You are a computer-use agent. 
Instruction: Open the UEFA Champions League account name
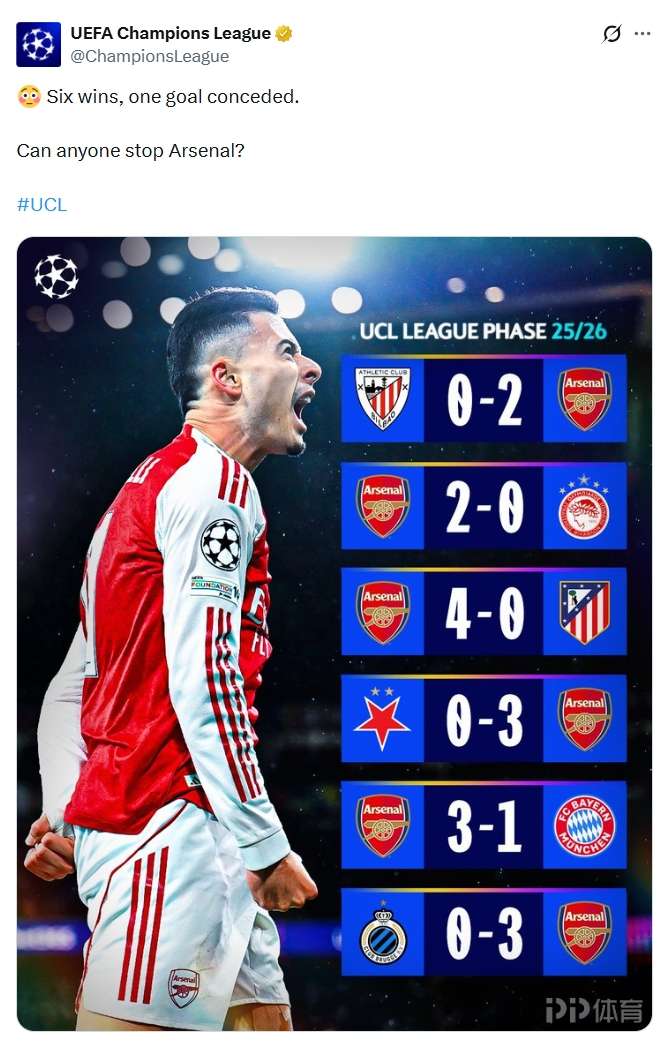point(170,33)
